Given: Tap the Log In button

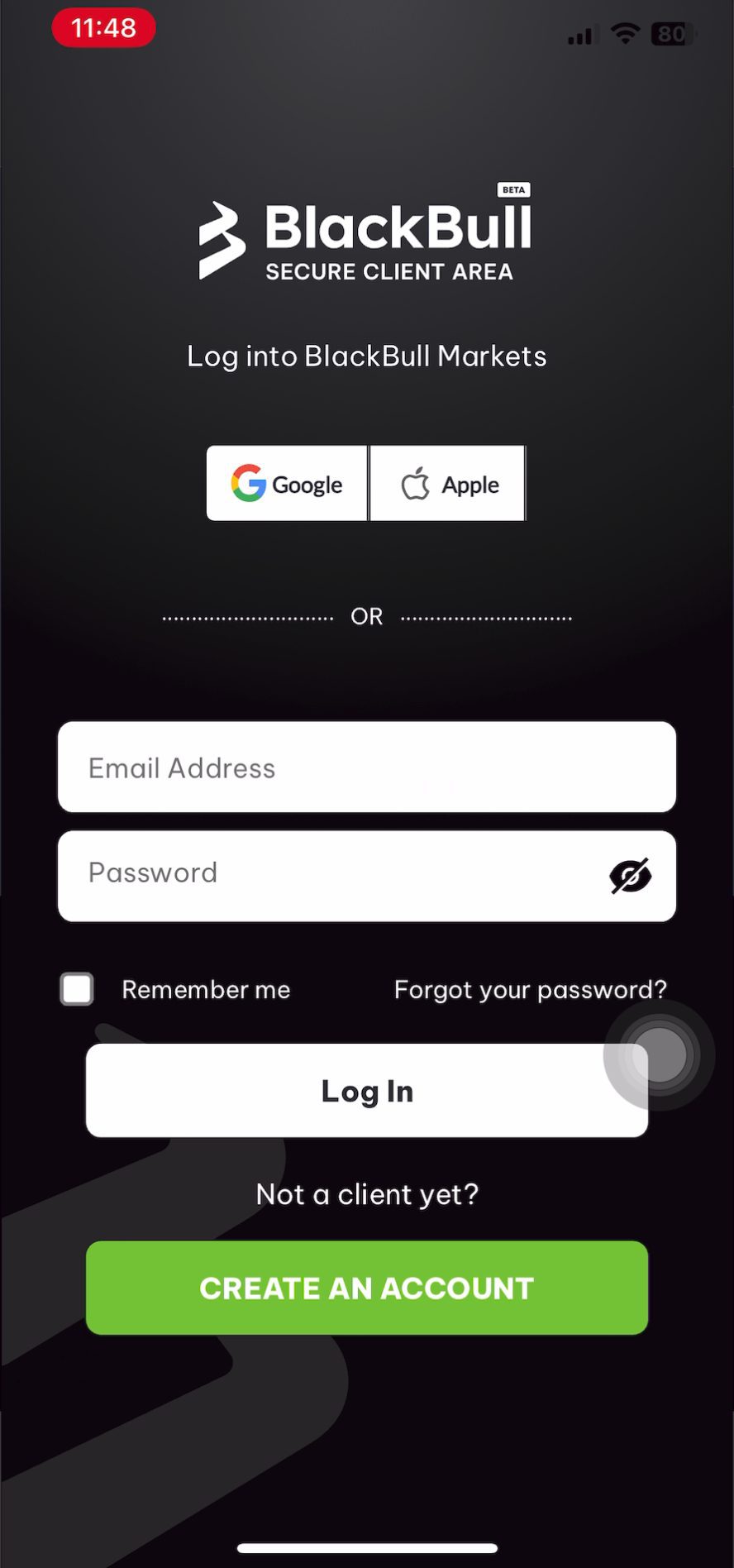Looking at the screenshot, I should [x=367, y=1091].
